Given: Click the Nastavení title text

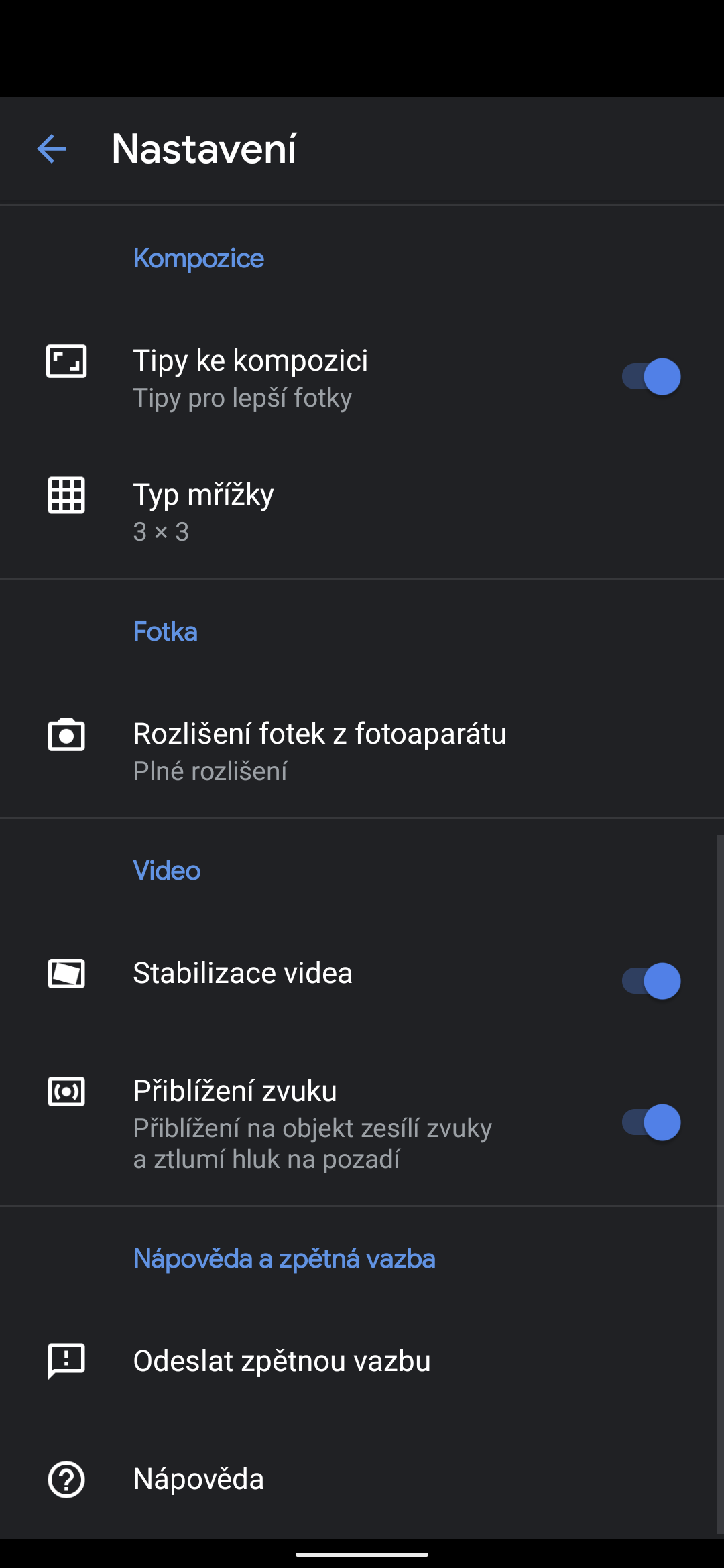Looking at the screenshot, I should coord(204,149).
